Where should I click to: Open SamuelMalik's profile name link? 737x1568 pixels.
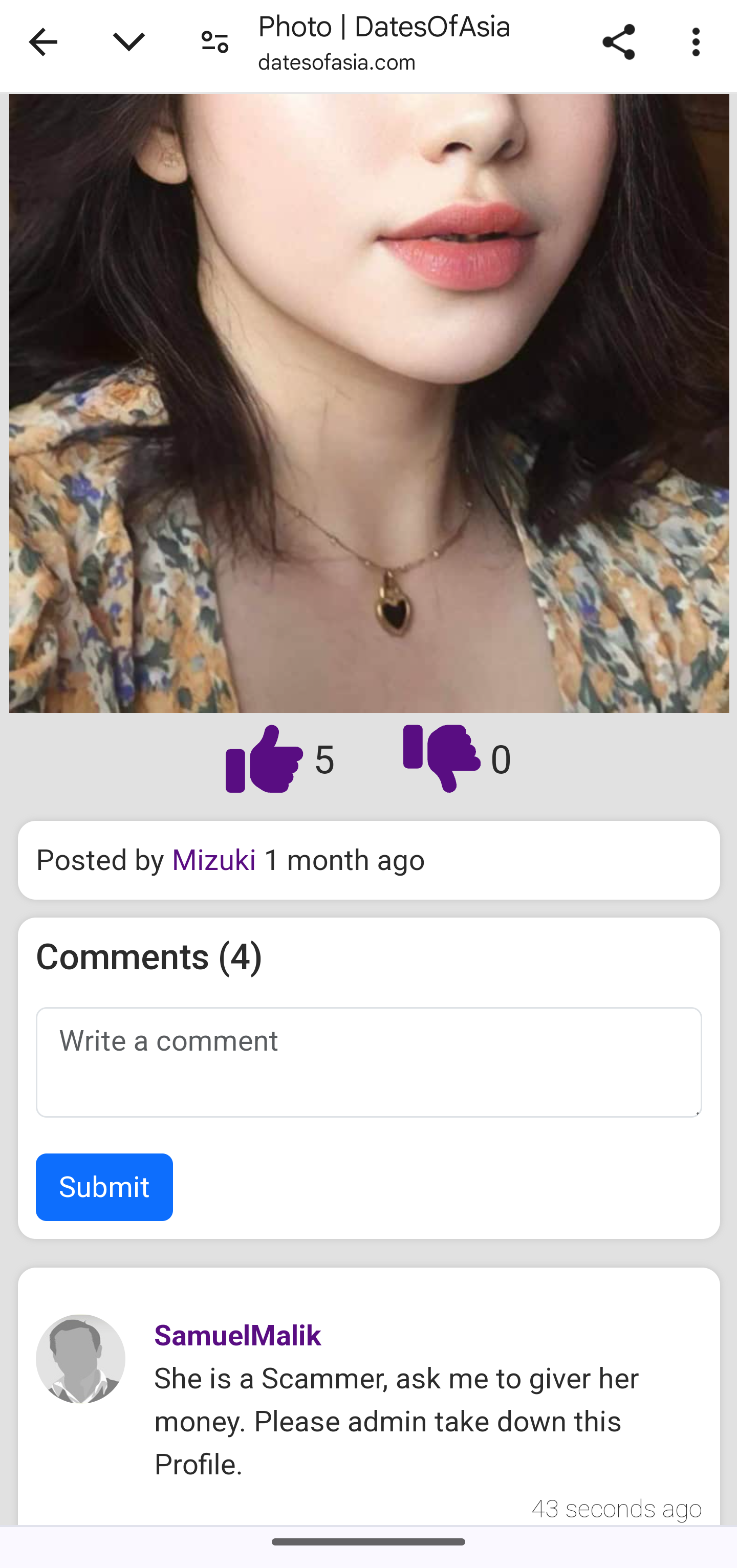click(237, 1335)
